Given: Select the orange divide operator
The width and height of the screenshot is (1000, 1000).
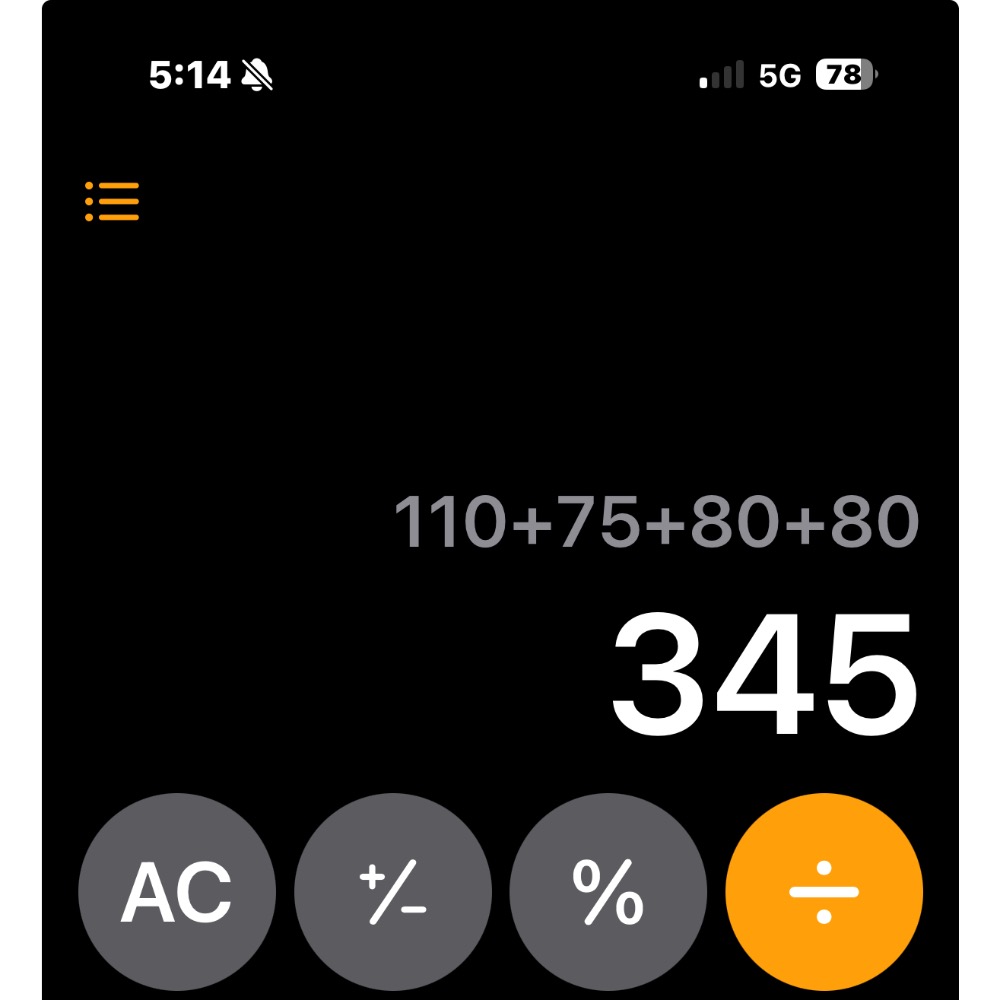Looking at the screenshot, I should click(x=824, y=890).
